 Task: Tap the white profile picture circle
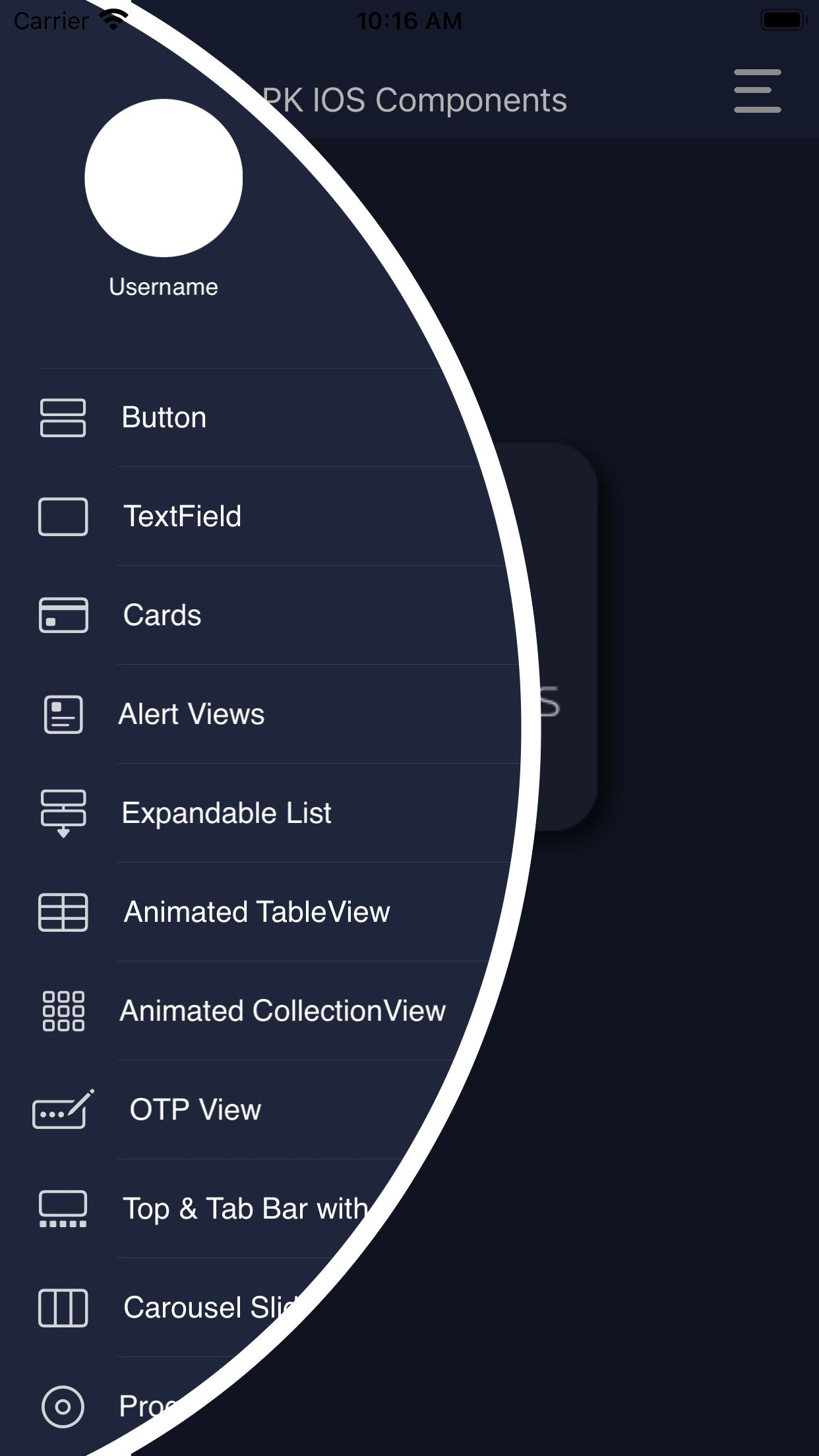click(x=164, y=178)
